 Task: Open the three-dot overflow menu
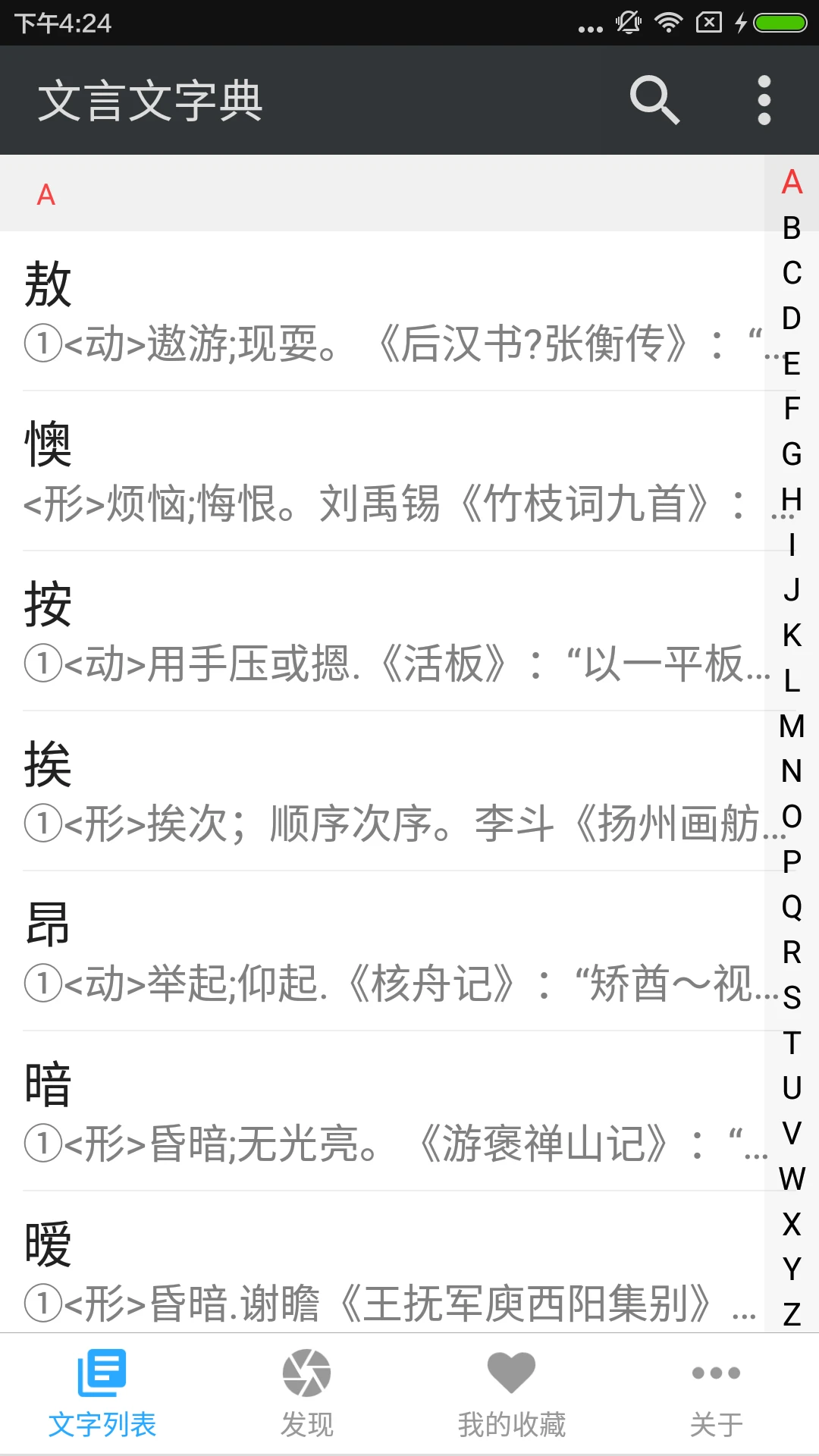(764, 100)
